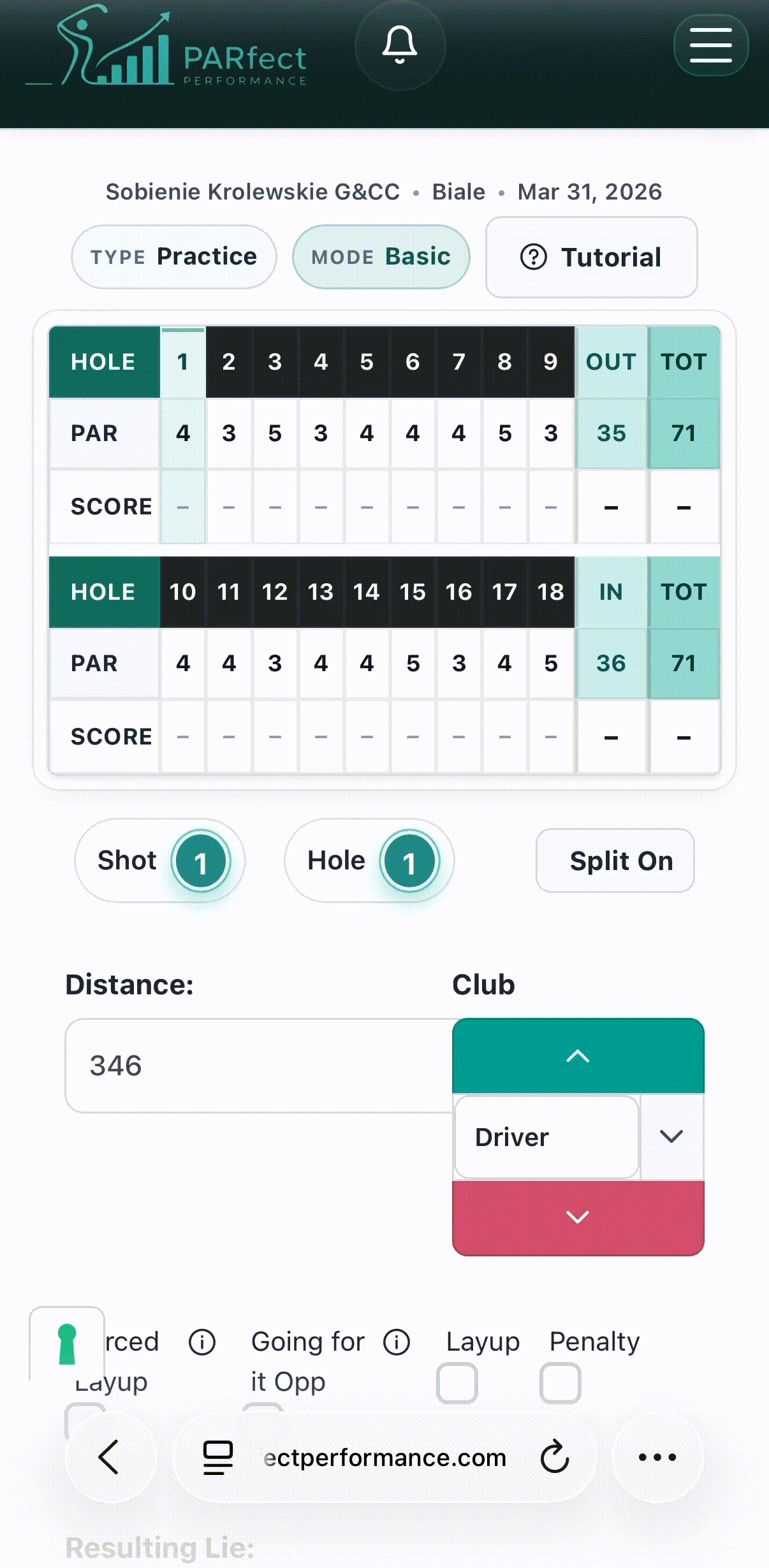Show info for Forced Layup
Image resolution: width=769 pixels, height=1568 pixels.
[x=202, y=1342]
